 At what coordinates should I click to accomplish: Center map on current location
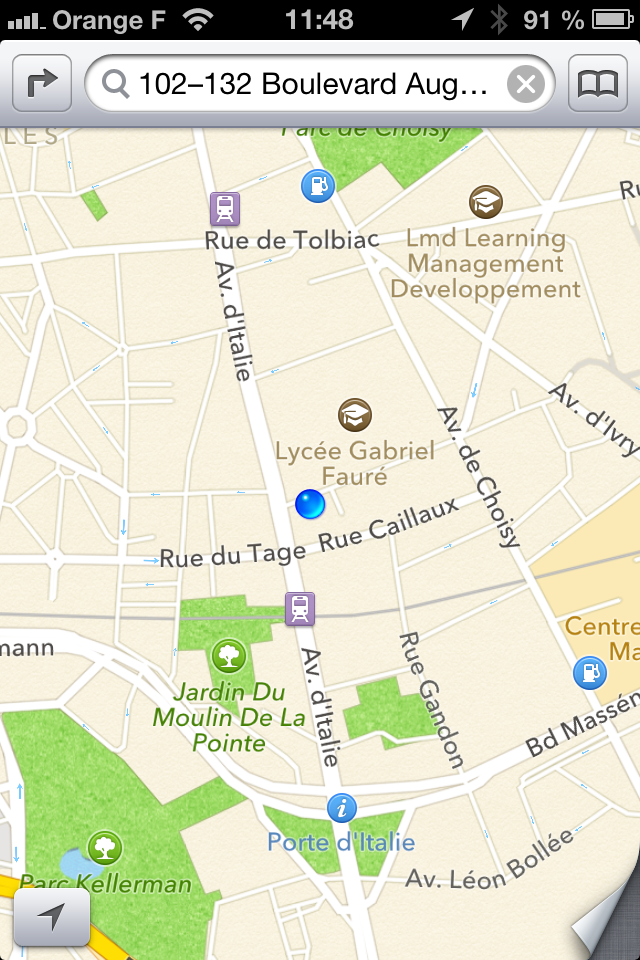tap(52, 916)
